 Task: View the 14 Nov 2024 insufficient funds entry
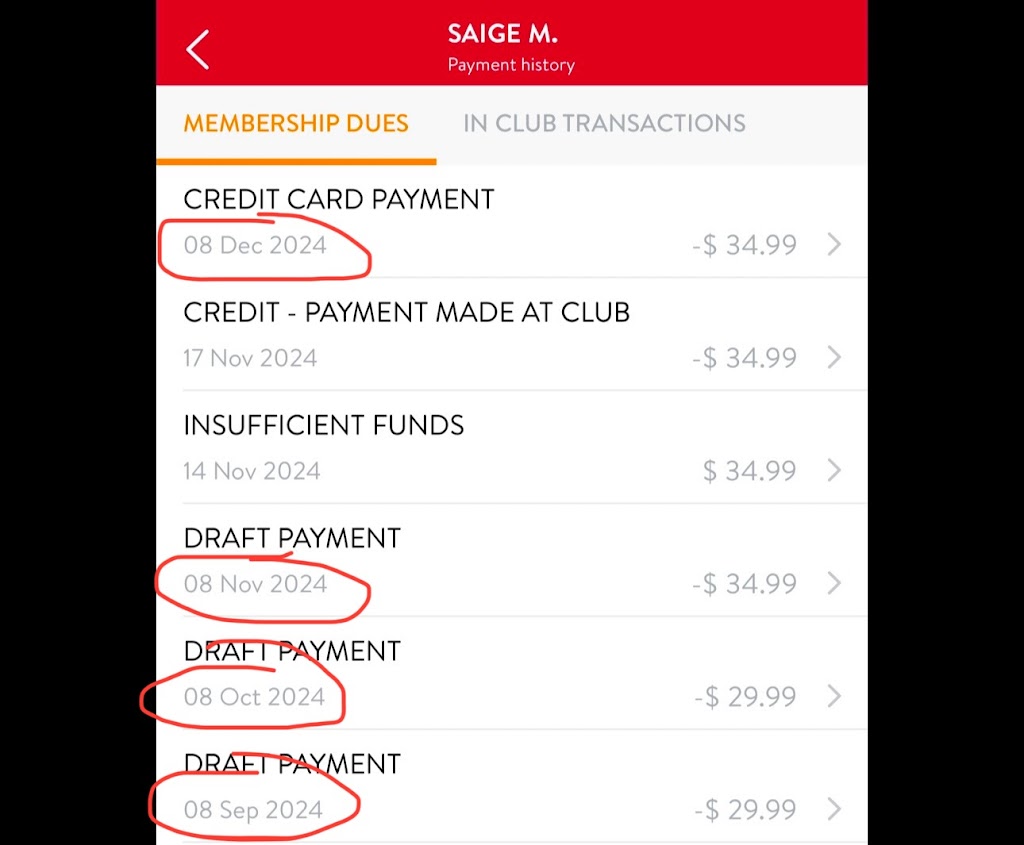[x=511, y=448]
